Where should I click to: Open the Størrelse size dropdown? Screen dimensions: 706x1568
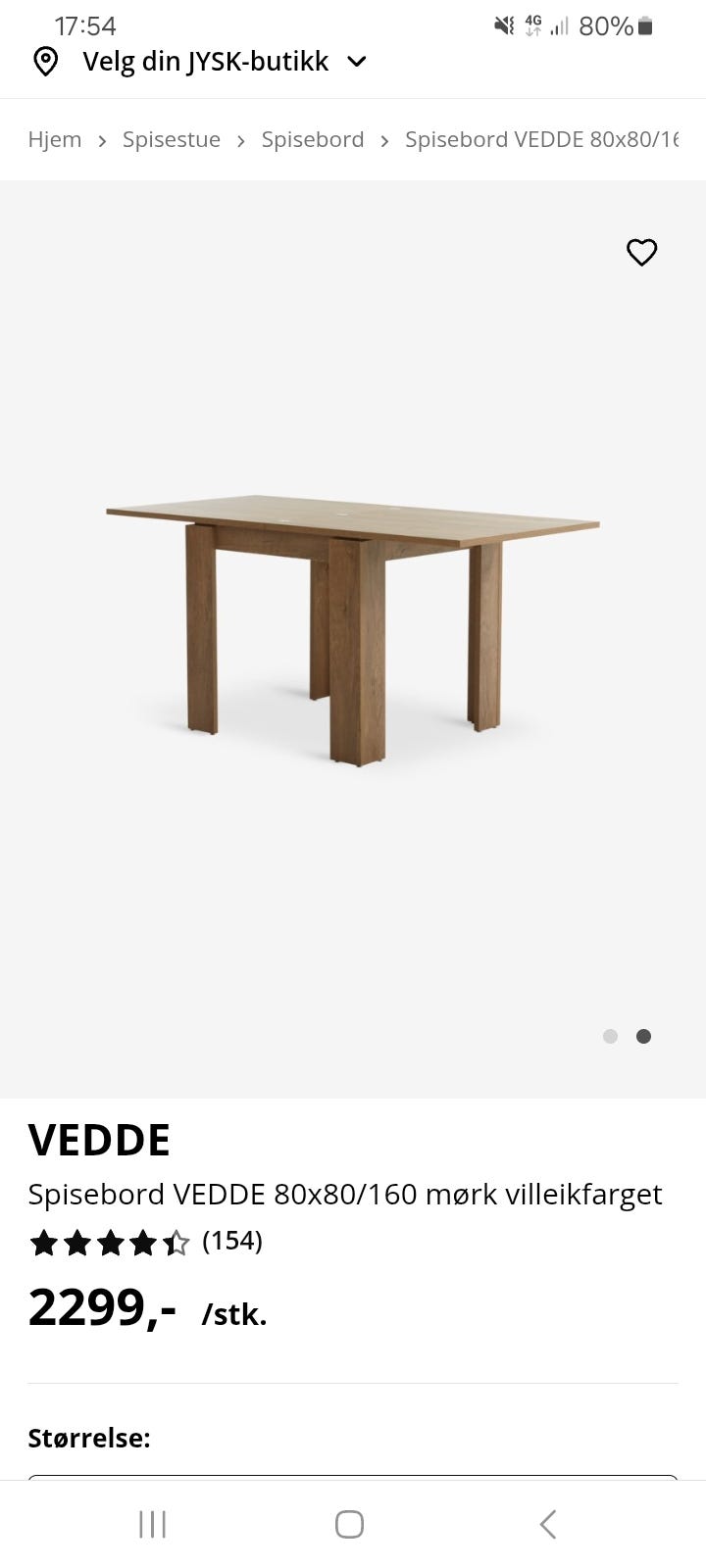tap(353, 1477)
